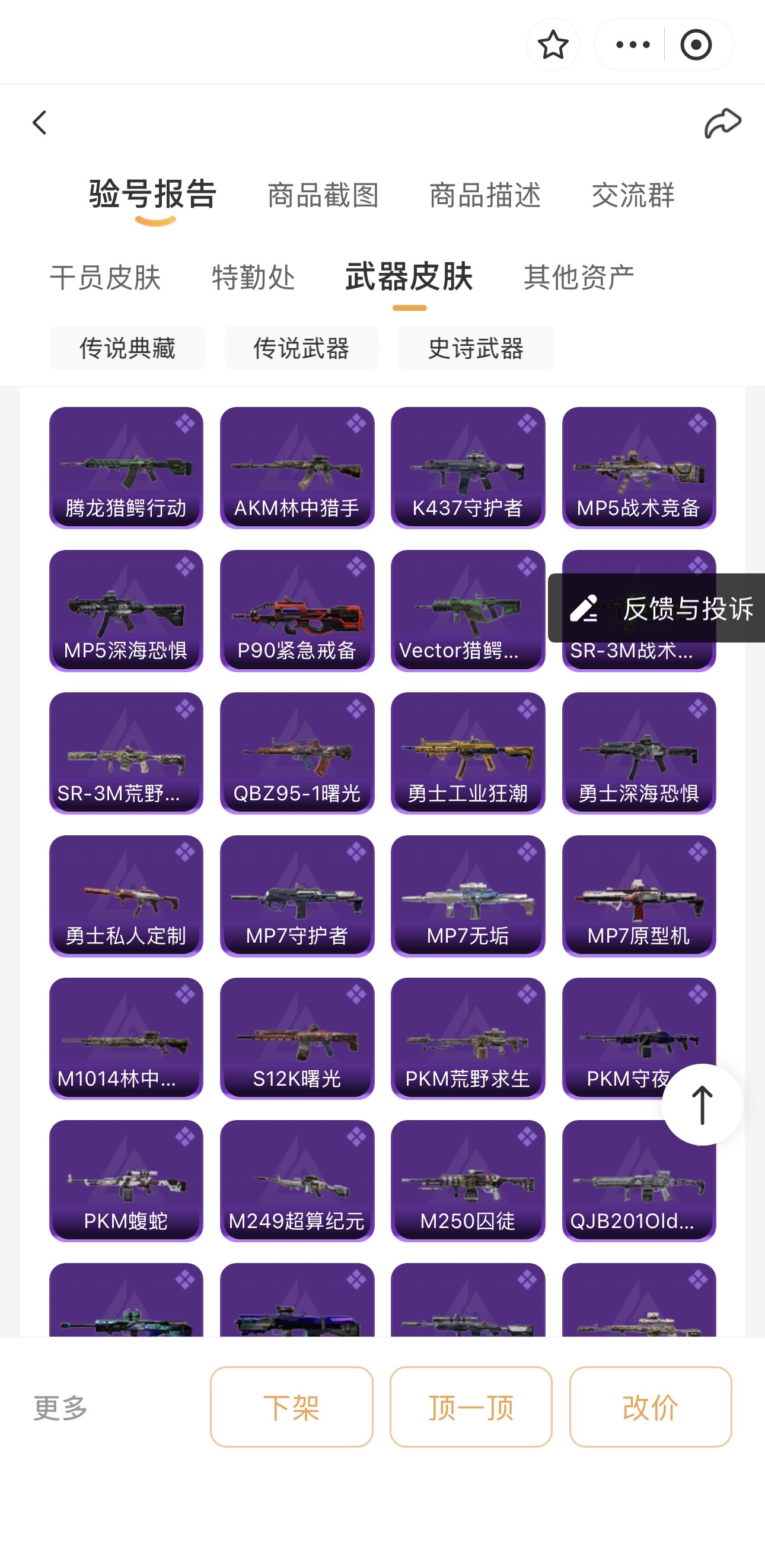Change the price with 改价
This screenshot has height=1568, width=765.
coord(650,1407)
